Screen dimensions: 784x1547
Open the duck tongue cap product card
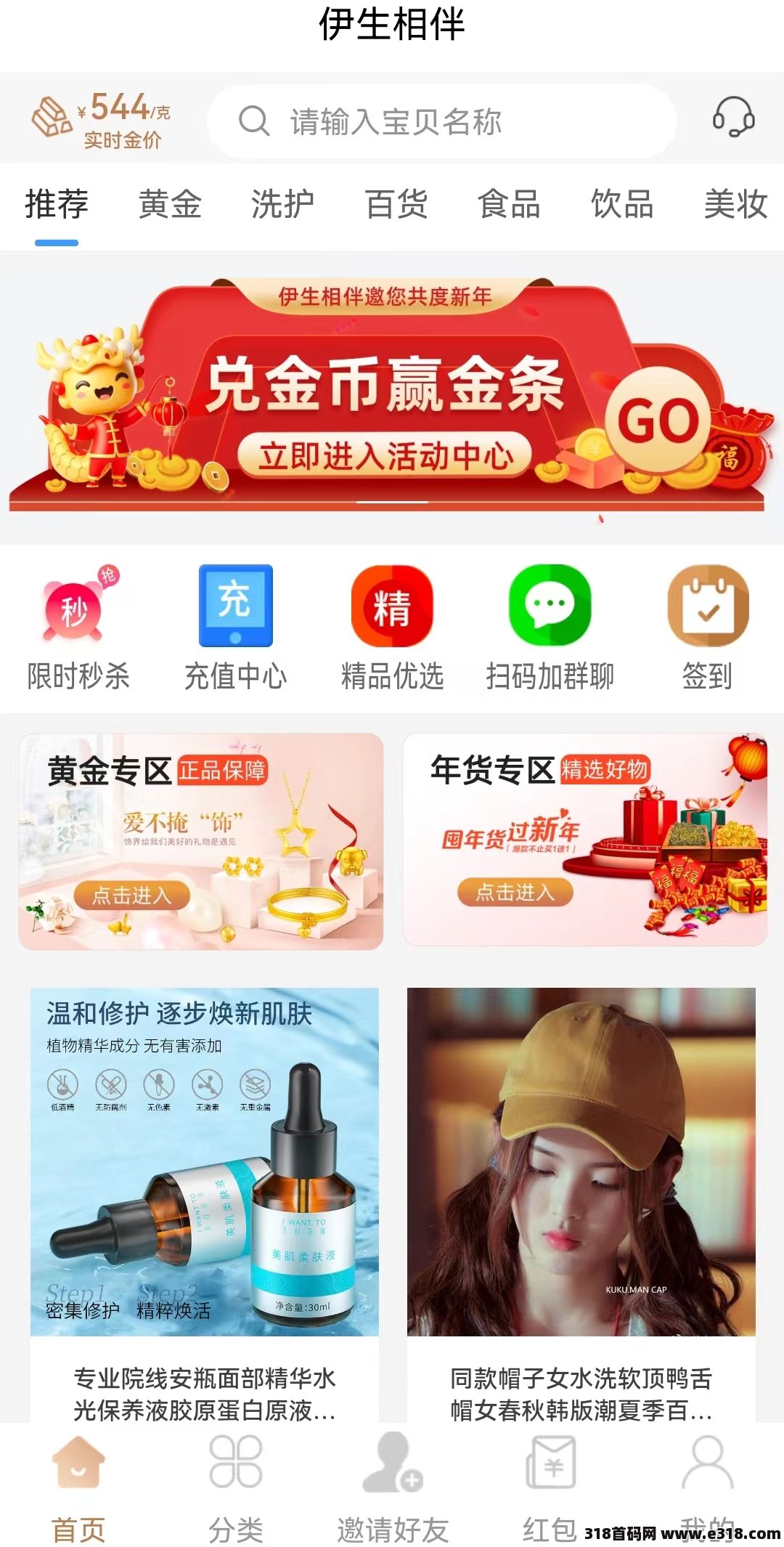581,1198
